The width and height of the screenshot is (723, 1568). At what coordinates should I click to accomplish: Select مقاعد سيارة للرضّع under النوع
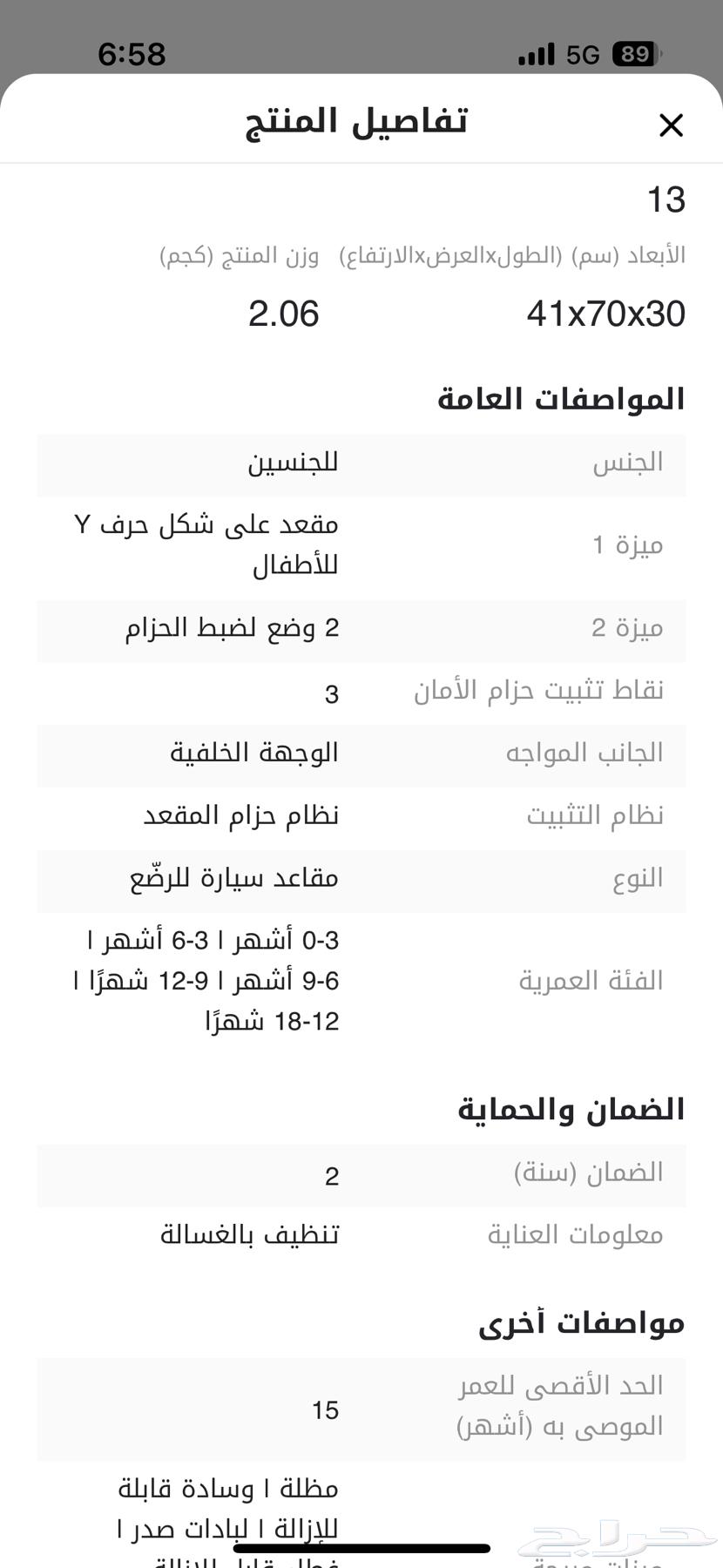point(236,879)
